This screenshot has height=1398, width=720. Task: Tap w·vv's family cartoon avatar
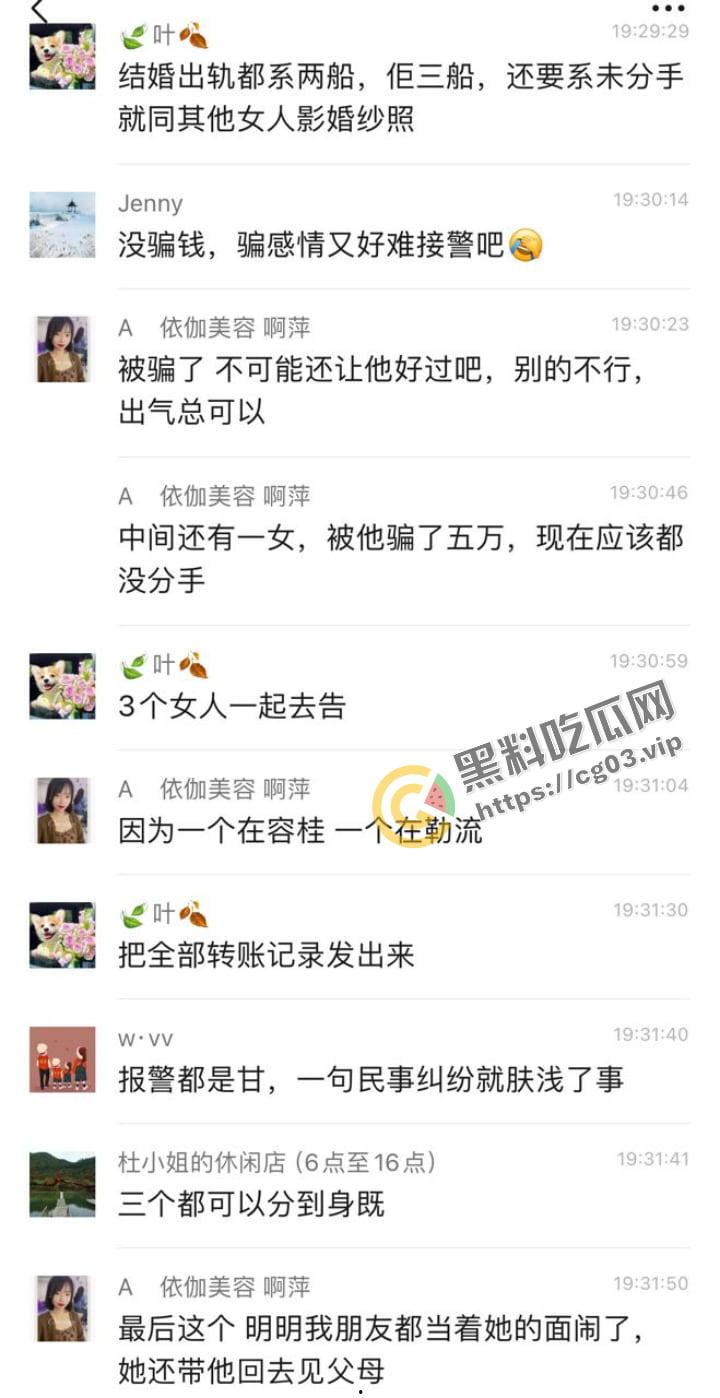point(62,1060)
